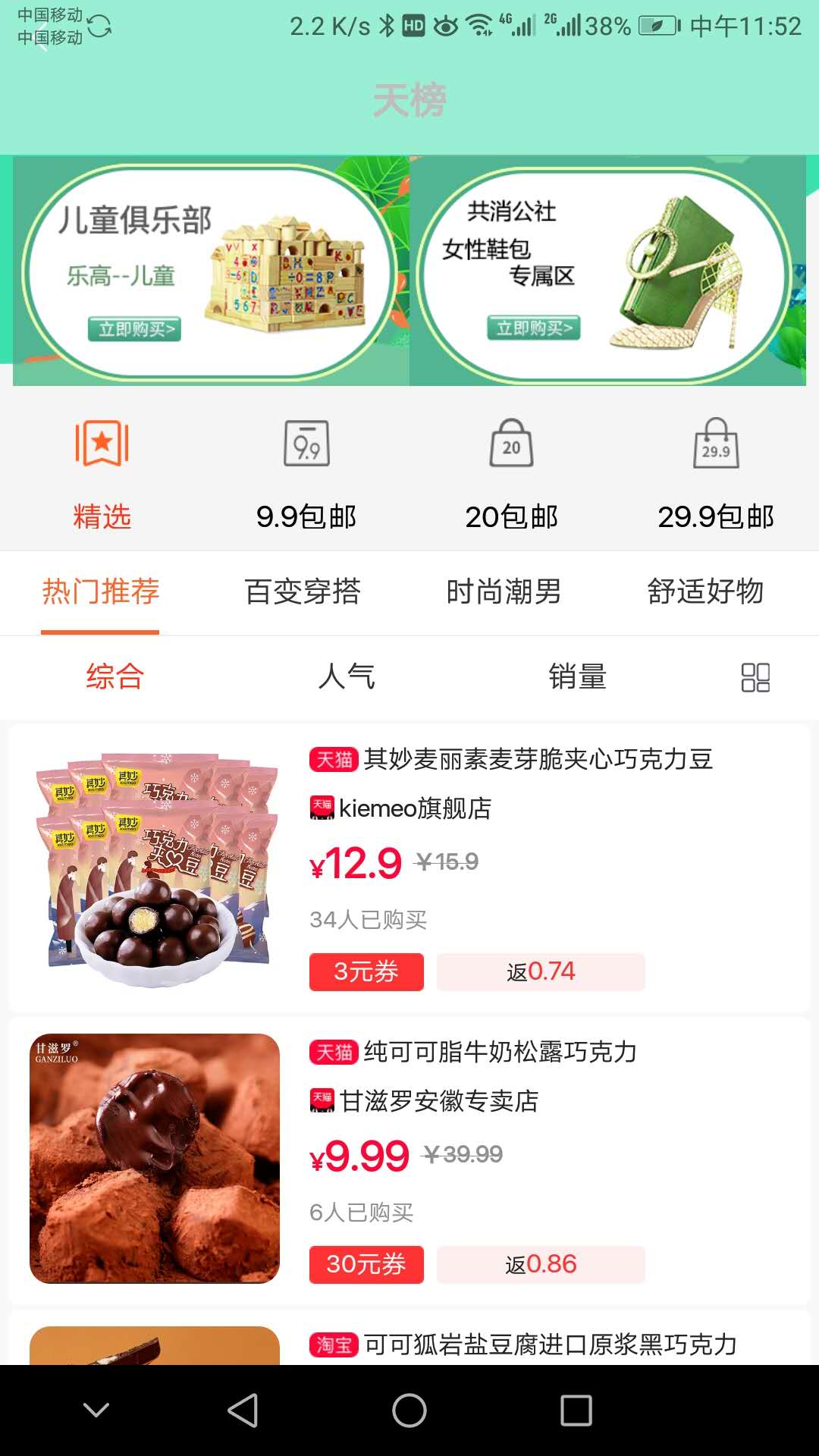This screenshot has width=819, height=1456.
Task: Toggle the grid layout view icon
Action: 755,677
